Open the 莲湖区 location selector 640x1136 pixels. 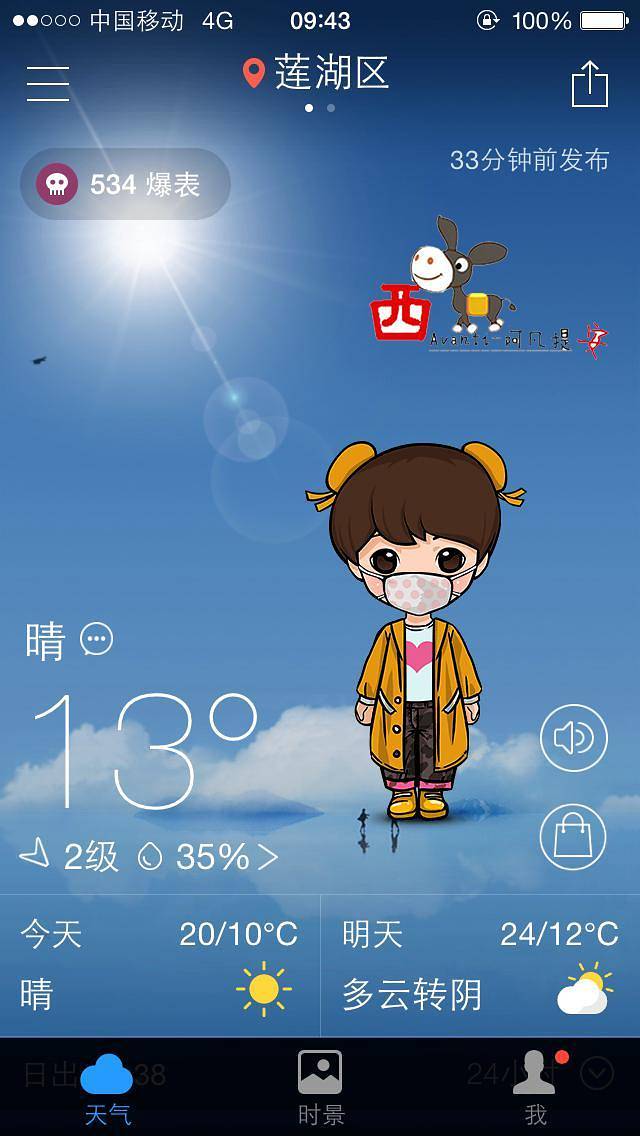317,73
